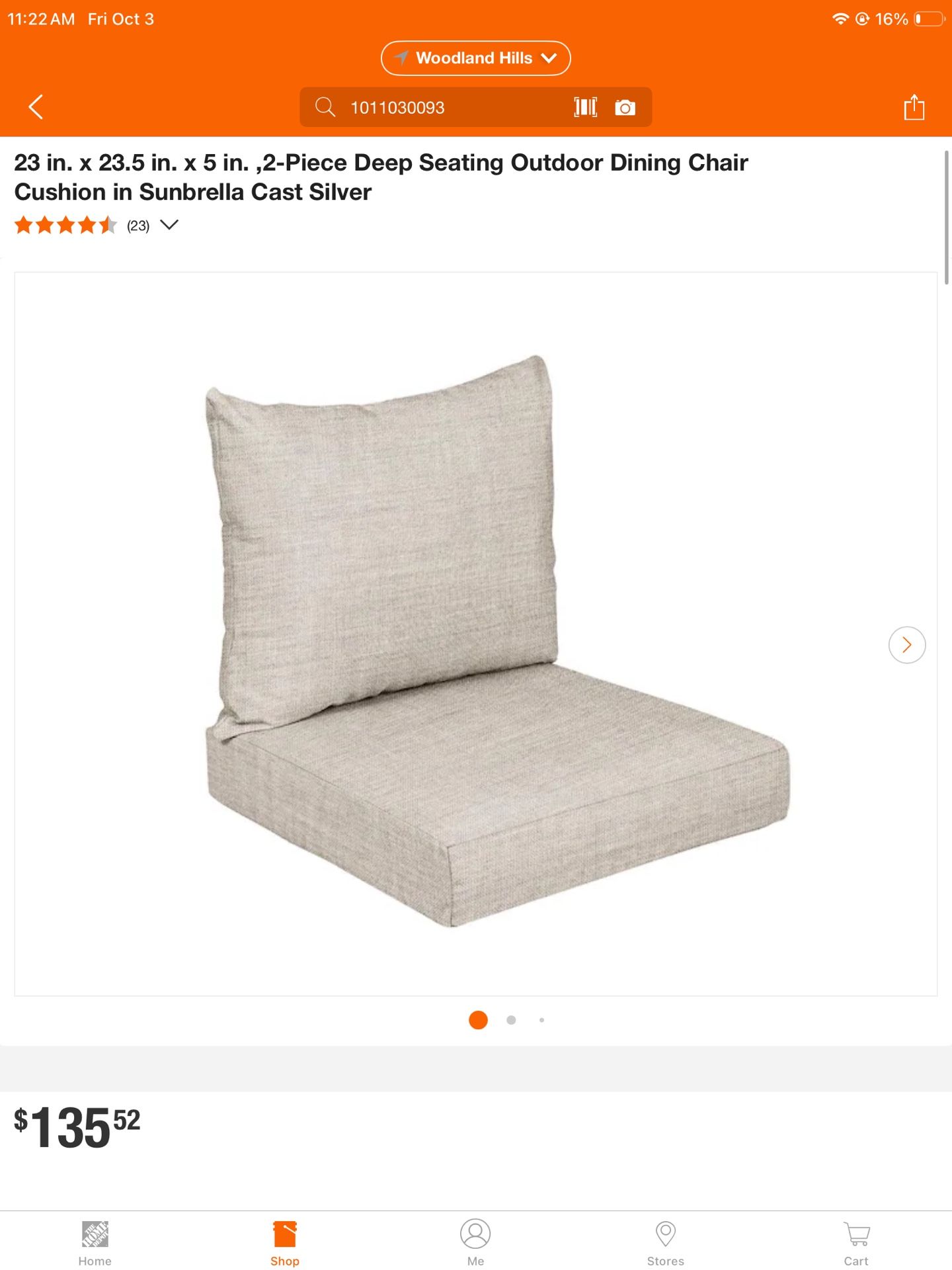
Task: Go back using the top-left arrow
Action: pyautogui.click(x=36, y=106)
